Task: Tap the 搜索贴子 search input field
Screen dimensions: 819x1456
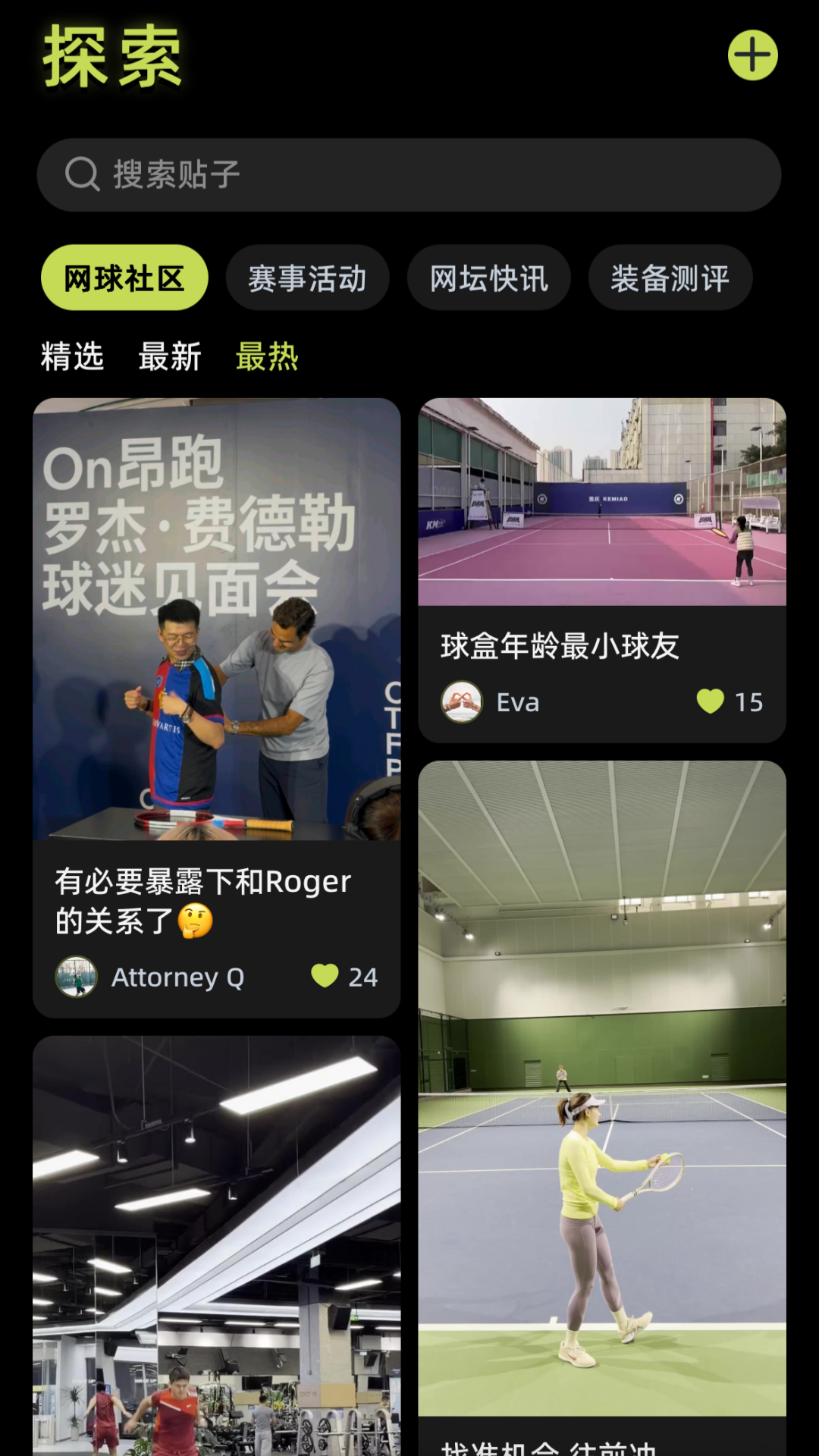Action: coord(409,174)
